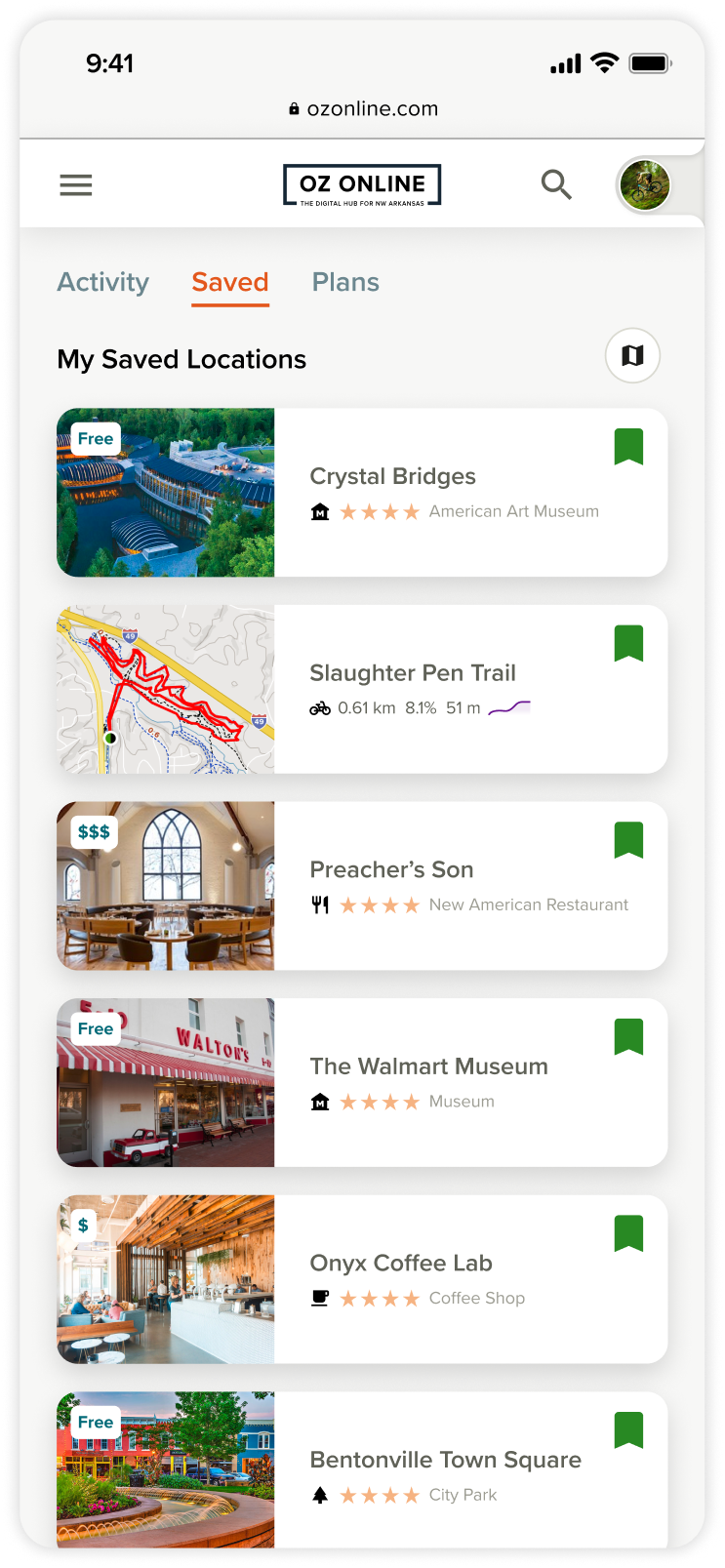This screenshot has width=725, height=1568.
Task: Open the Slaughter Pen Trail card
Action: (413, 673)
